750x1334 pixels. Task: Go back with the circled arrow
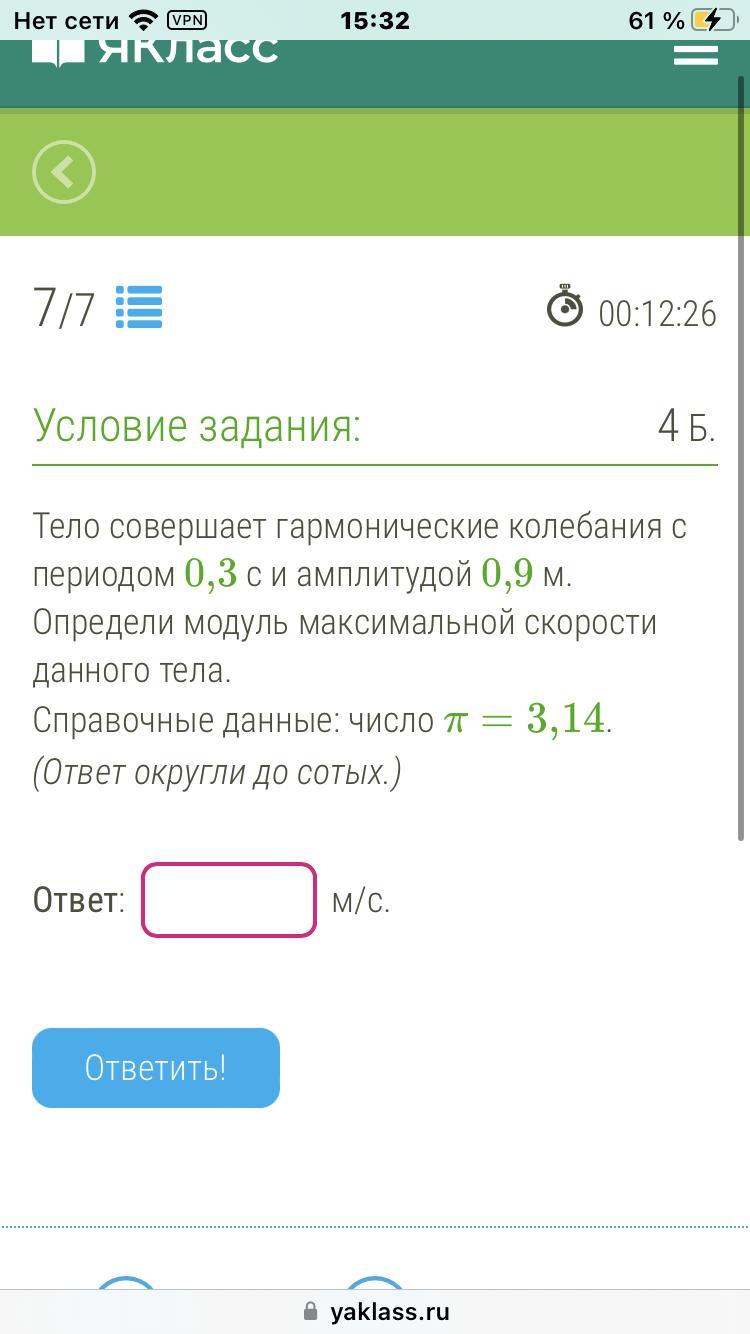[64, 172]
